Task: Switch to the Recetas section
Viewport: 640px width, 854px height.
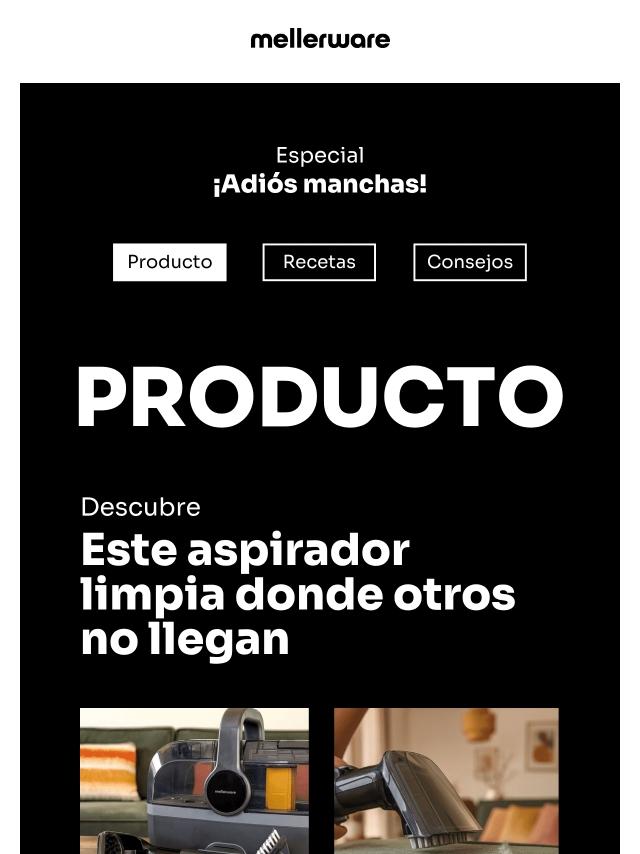Action: point(319,262)
